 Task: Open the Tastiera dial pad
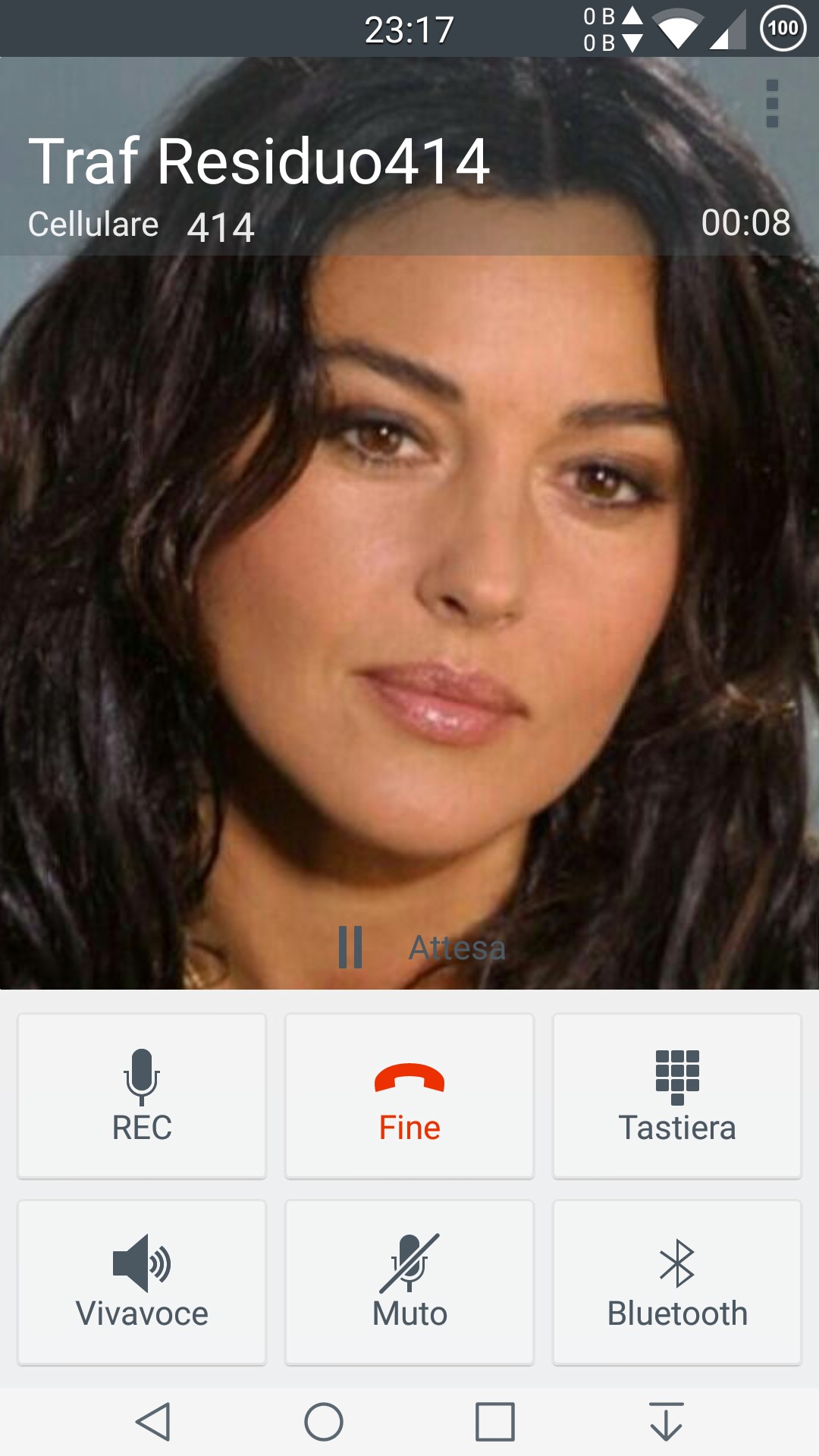click(677, 1096)
